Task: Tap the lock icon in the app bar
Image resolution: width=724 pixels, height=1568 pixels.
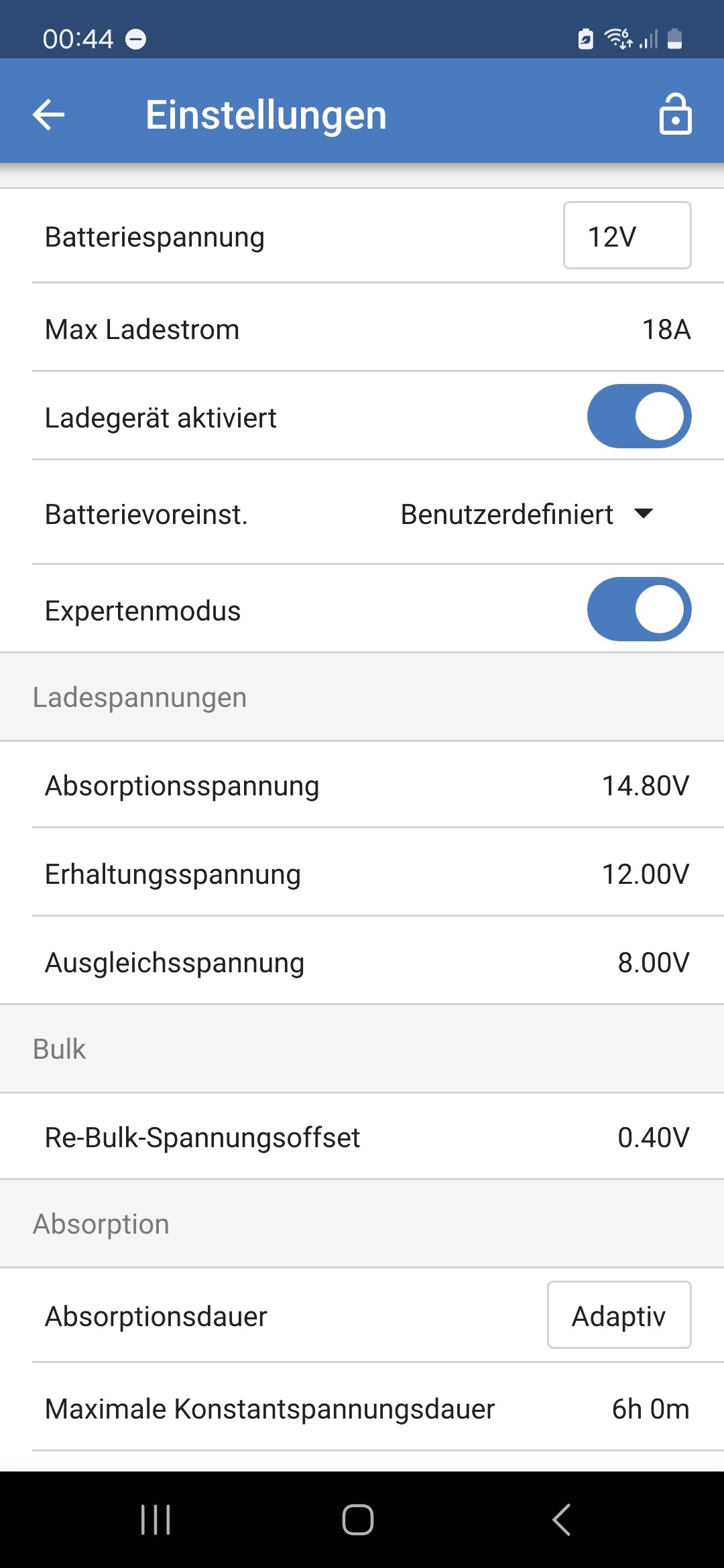Action: click(675, 114)
